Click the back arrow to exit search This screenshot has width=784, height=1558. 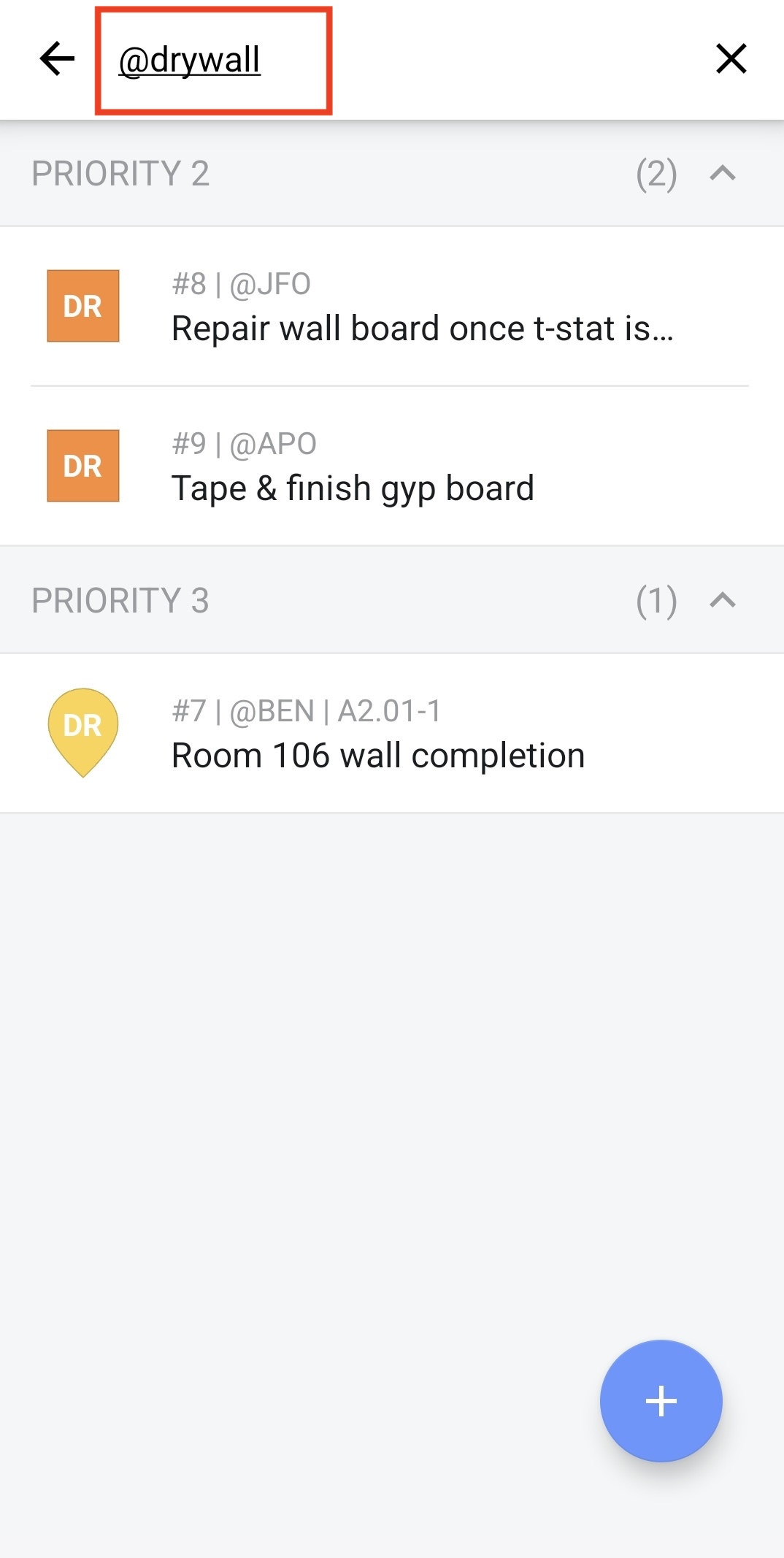coord(55,59)
